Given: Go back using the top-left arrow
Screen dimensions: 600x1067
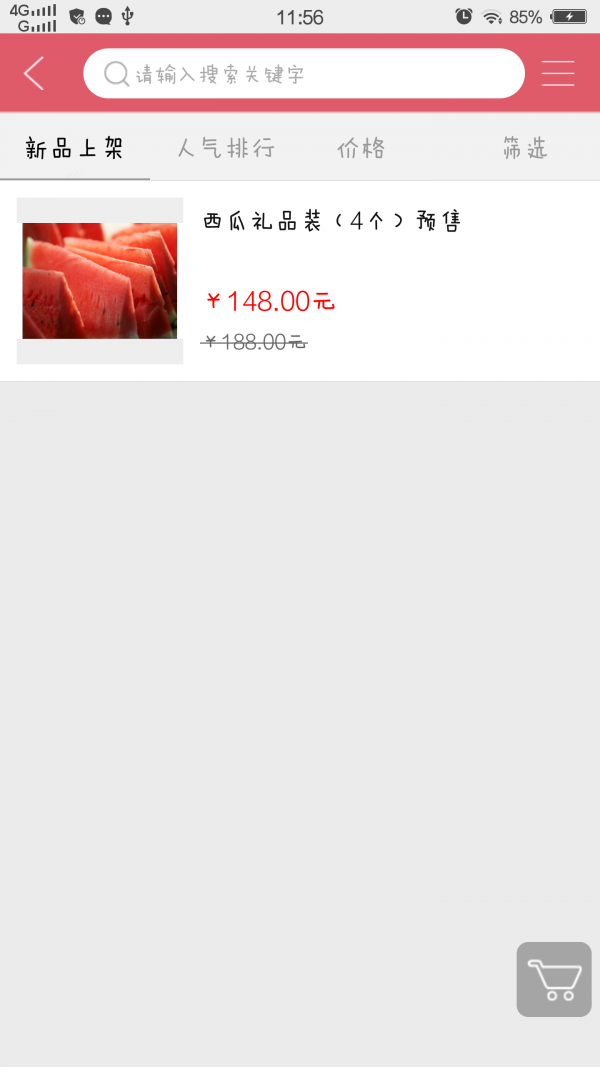Looking at the screenshot, I should click(35, 74).
